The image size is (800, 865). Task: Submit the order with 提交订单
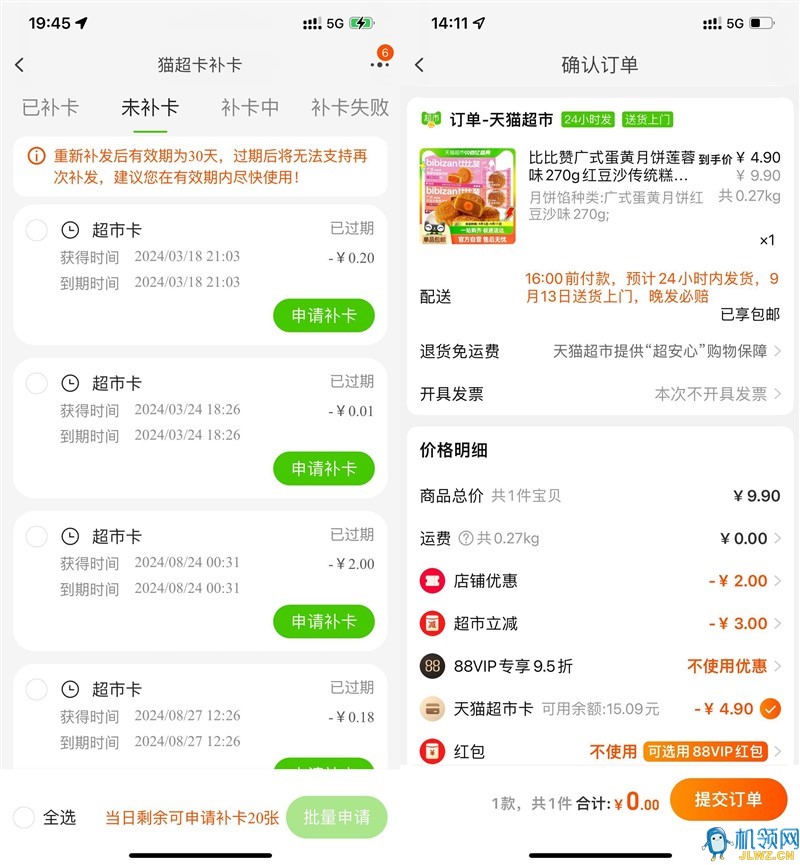[x=728, y=799]
